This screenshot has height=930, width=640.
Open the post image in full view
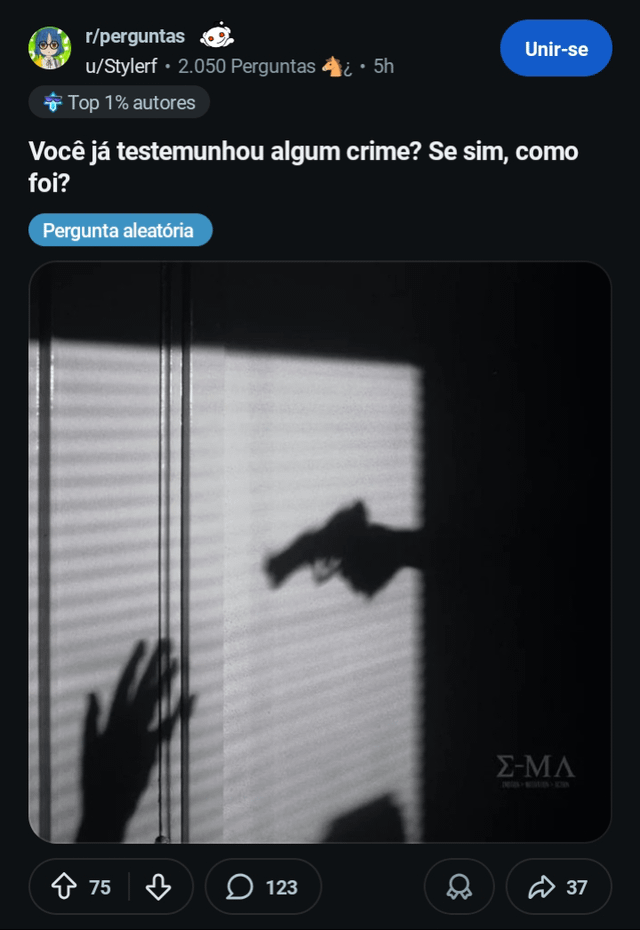(320, 552)
